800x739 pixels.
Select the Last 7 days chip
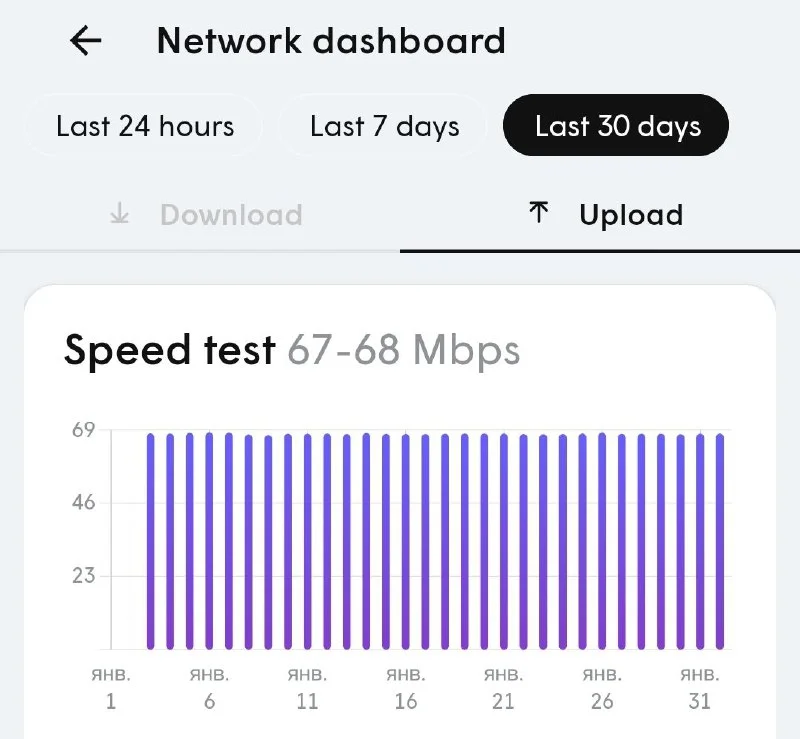384,126
